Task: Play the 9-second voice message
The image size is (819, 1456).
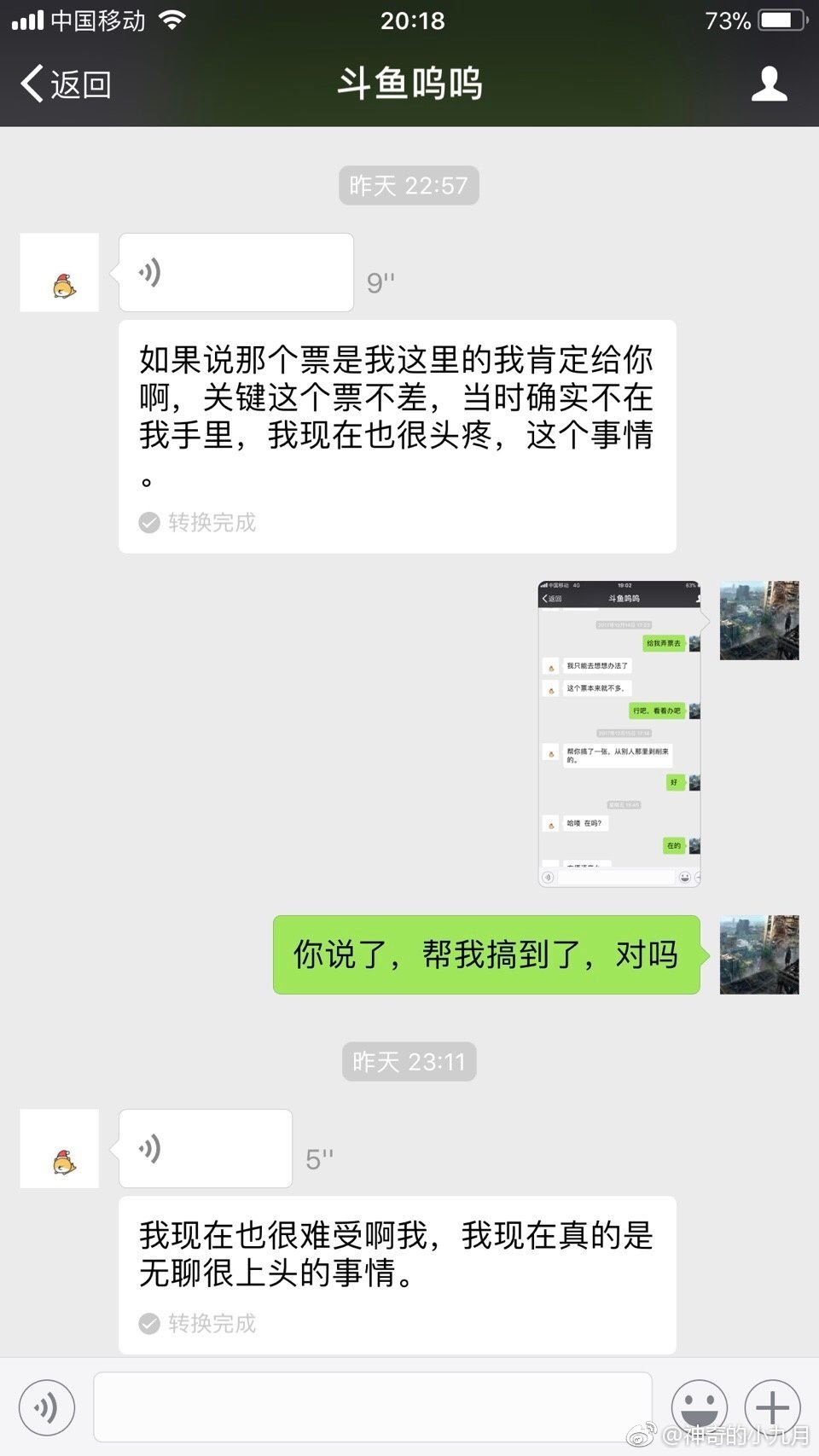Action: 235,273
